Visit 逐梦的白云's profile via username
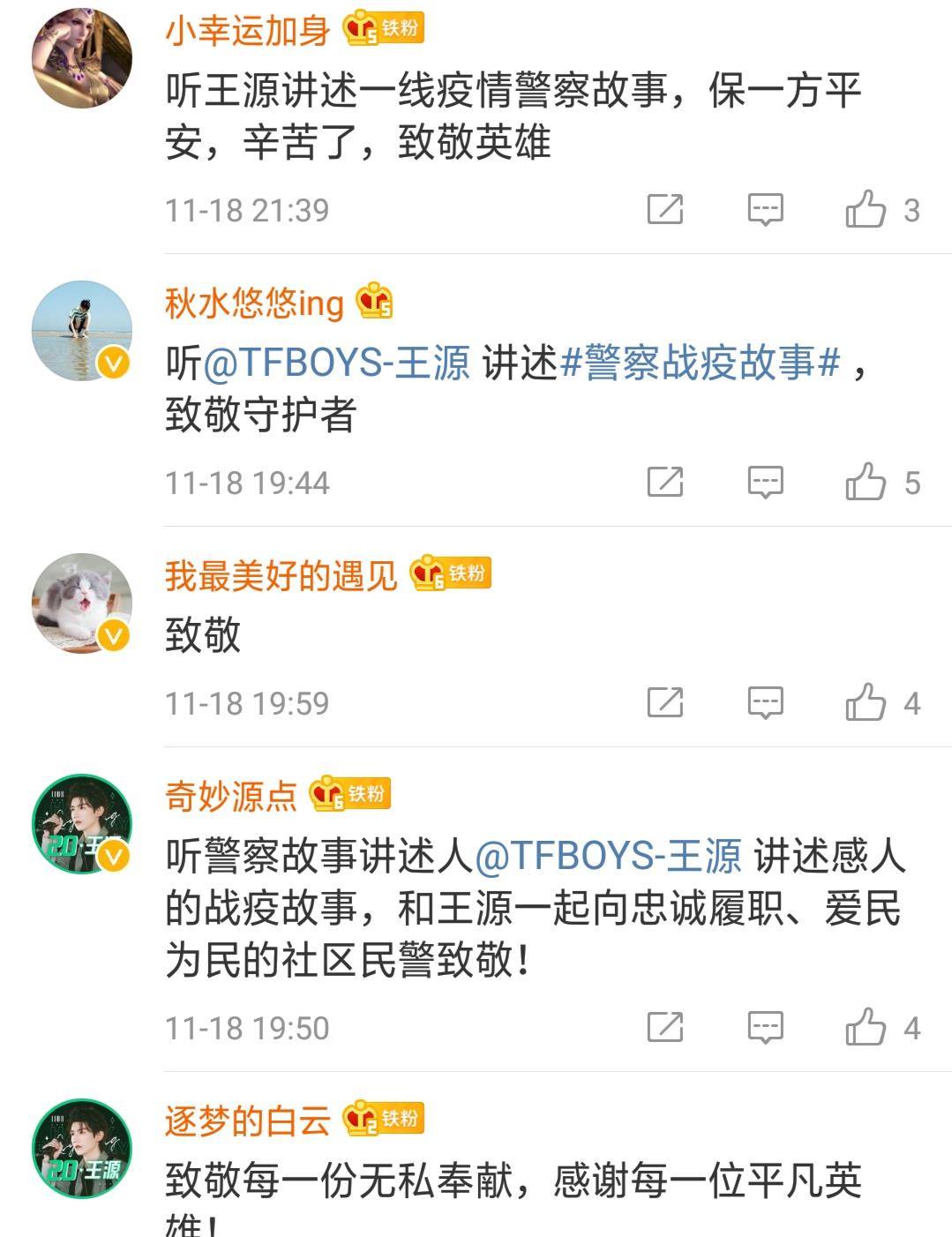952x1237 pixels. (247, 1121)
